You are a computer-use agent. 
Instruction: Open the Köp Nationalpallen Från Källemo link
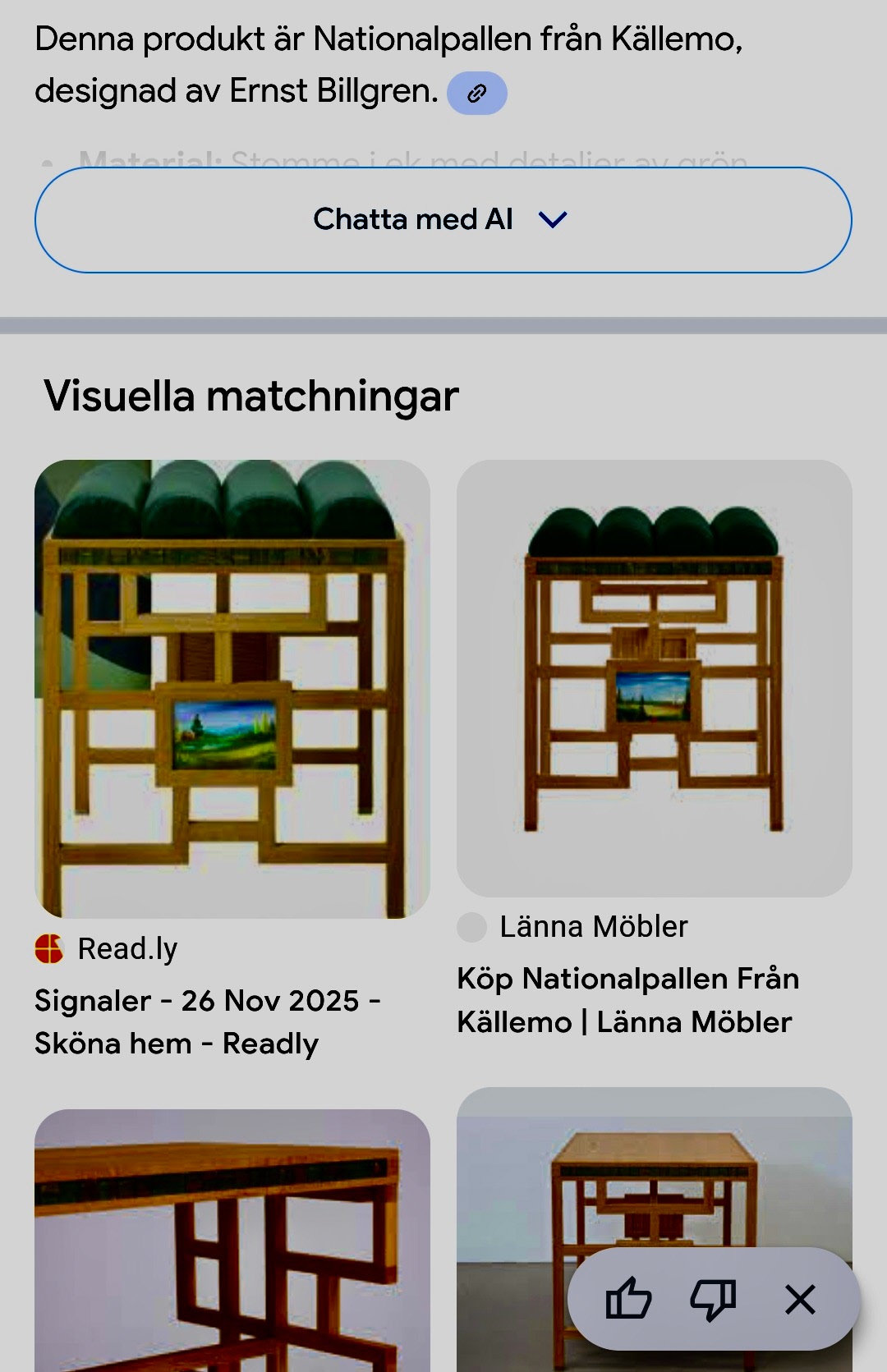tap(627, 1000)
